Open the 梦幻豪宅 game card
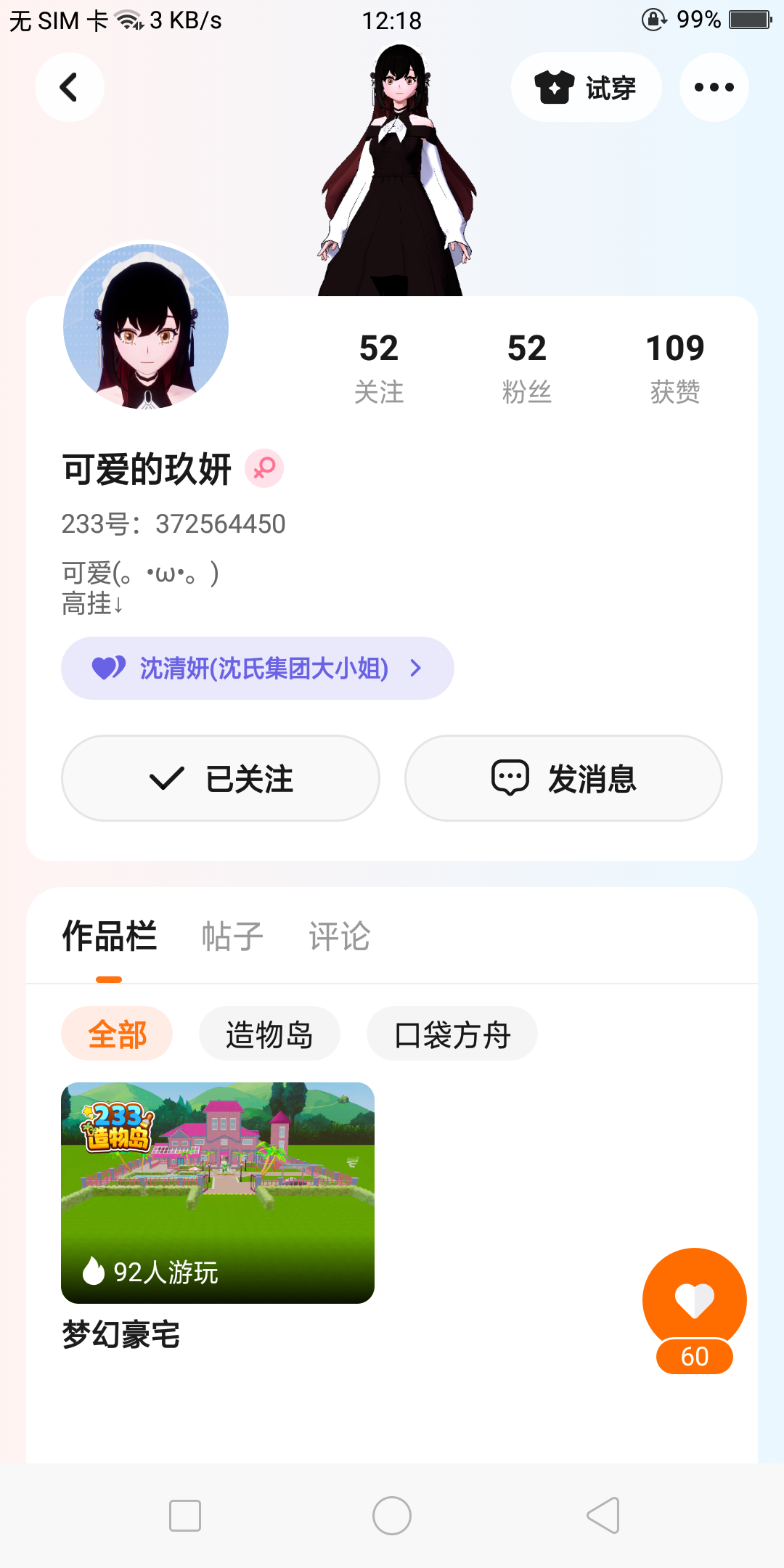This screenshot has width=784, height=1568. pyautogui.click(x=218, y=1193)
